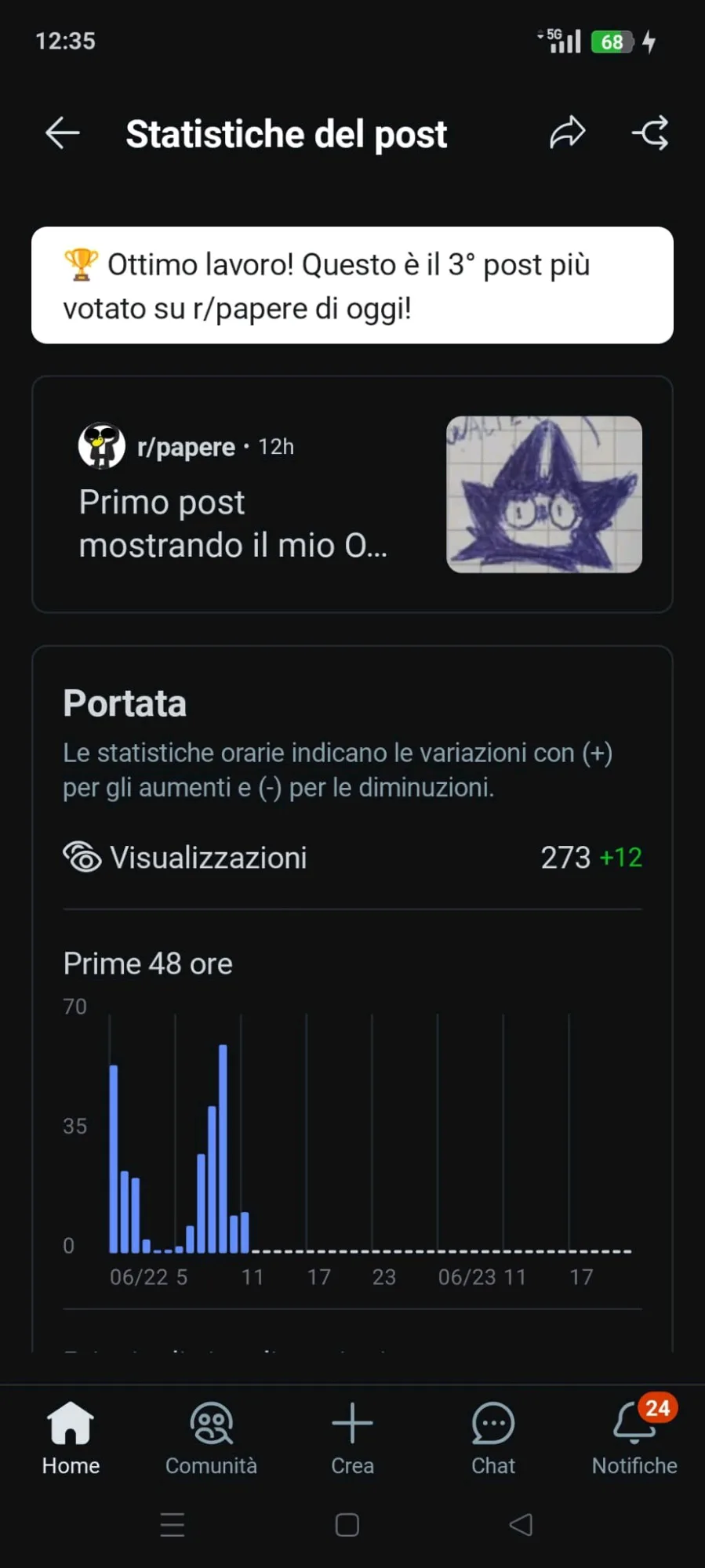Tap the system back button
705x1568 pixels.
point(521,1525)
